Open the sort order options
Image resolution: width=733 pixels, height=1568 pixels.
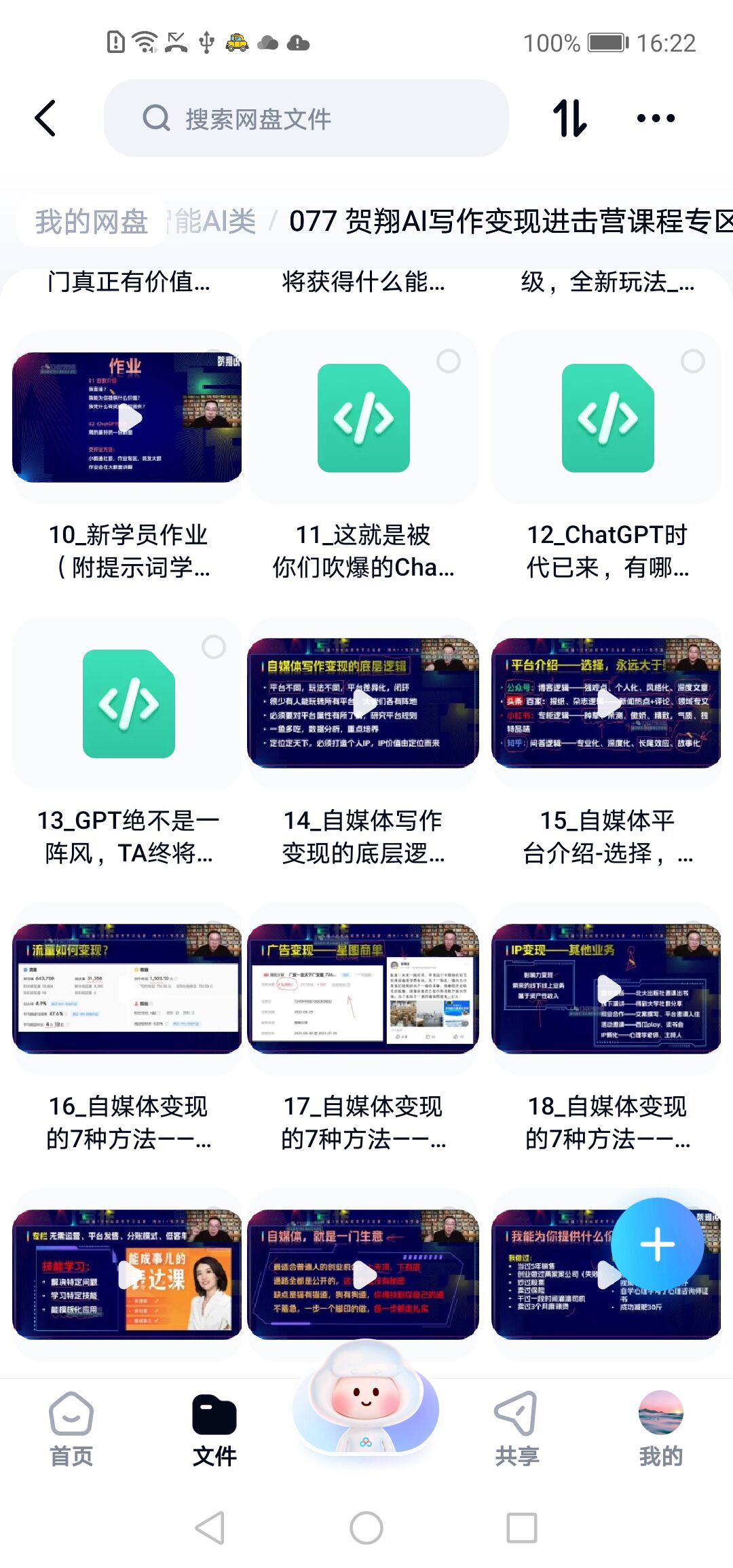pyautogui.click(x=569, y=118)
